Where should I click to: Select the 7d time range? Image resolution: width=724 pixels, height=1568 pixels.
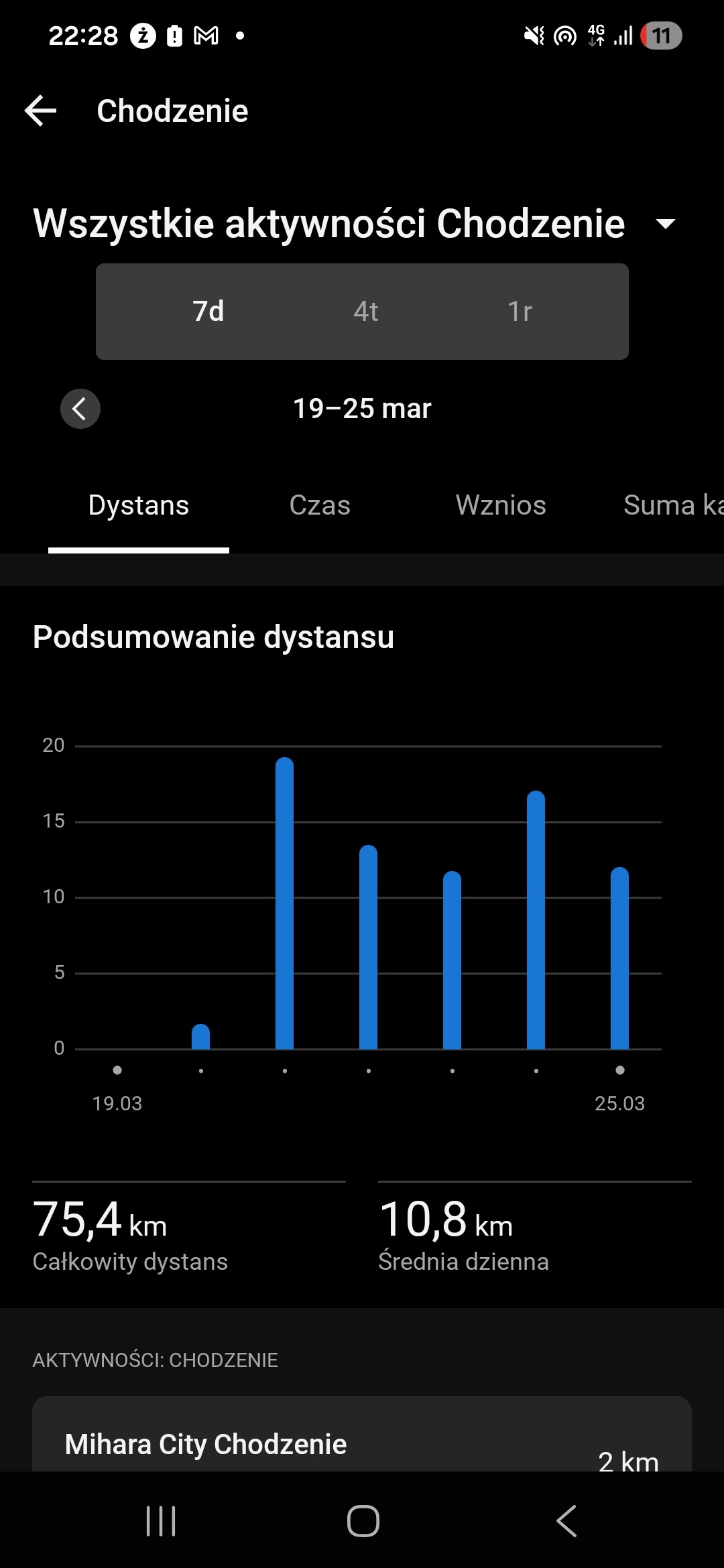click(x=208, y=312)
